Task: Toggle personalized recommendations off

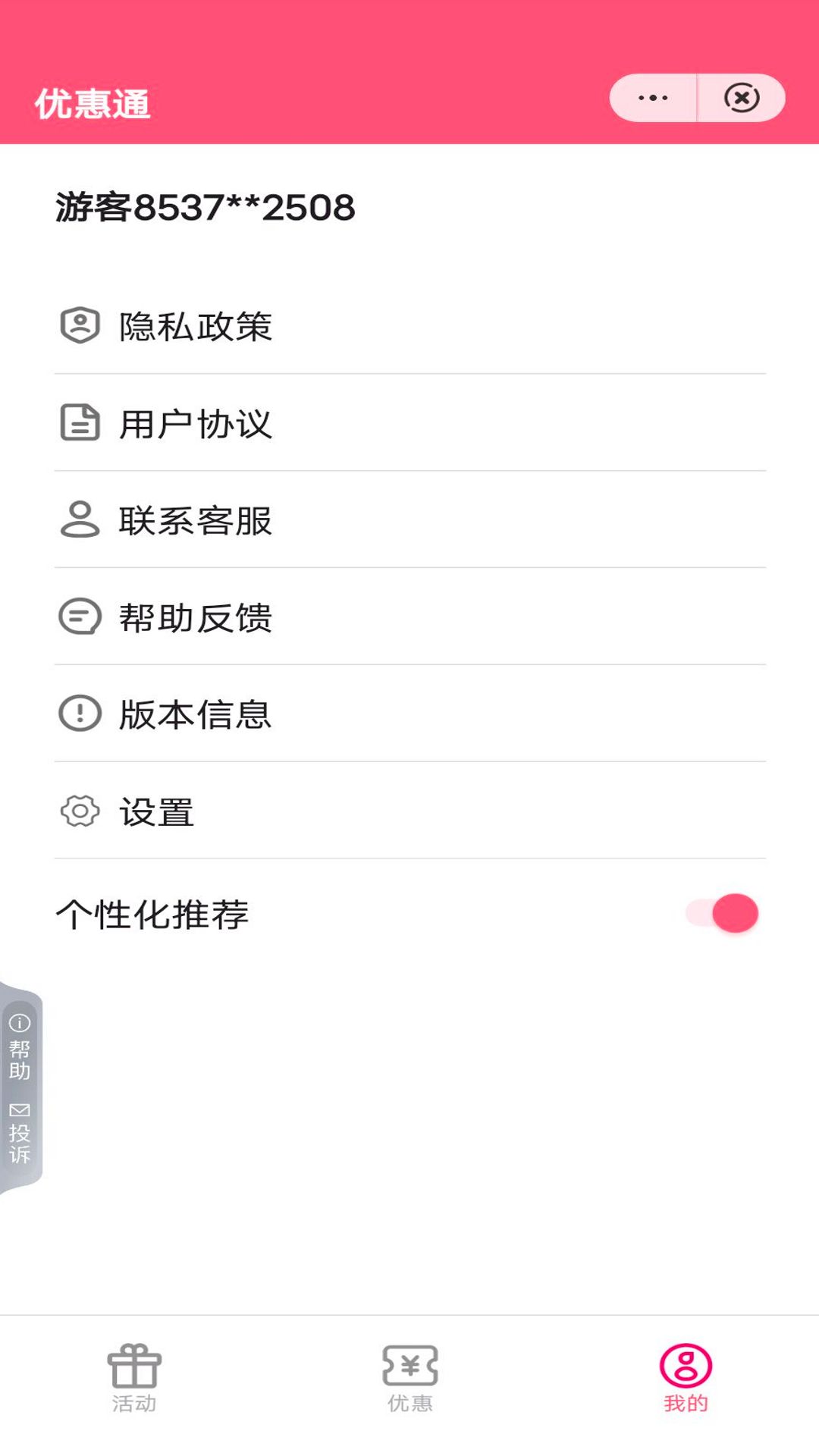Action: pos(721,913)
